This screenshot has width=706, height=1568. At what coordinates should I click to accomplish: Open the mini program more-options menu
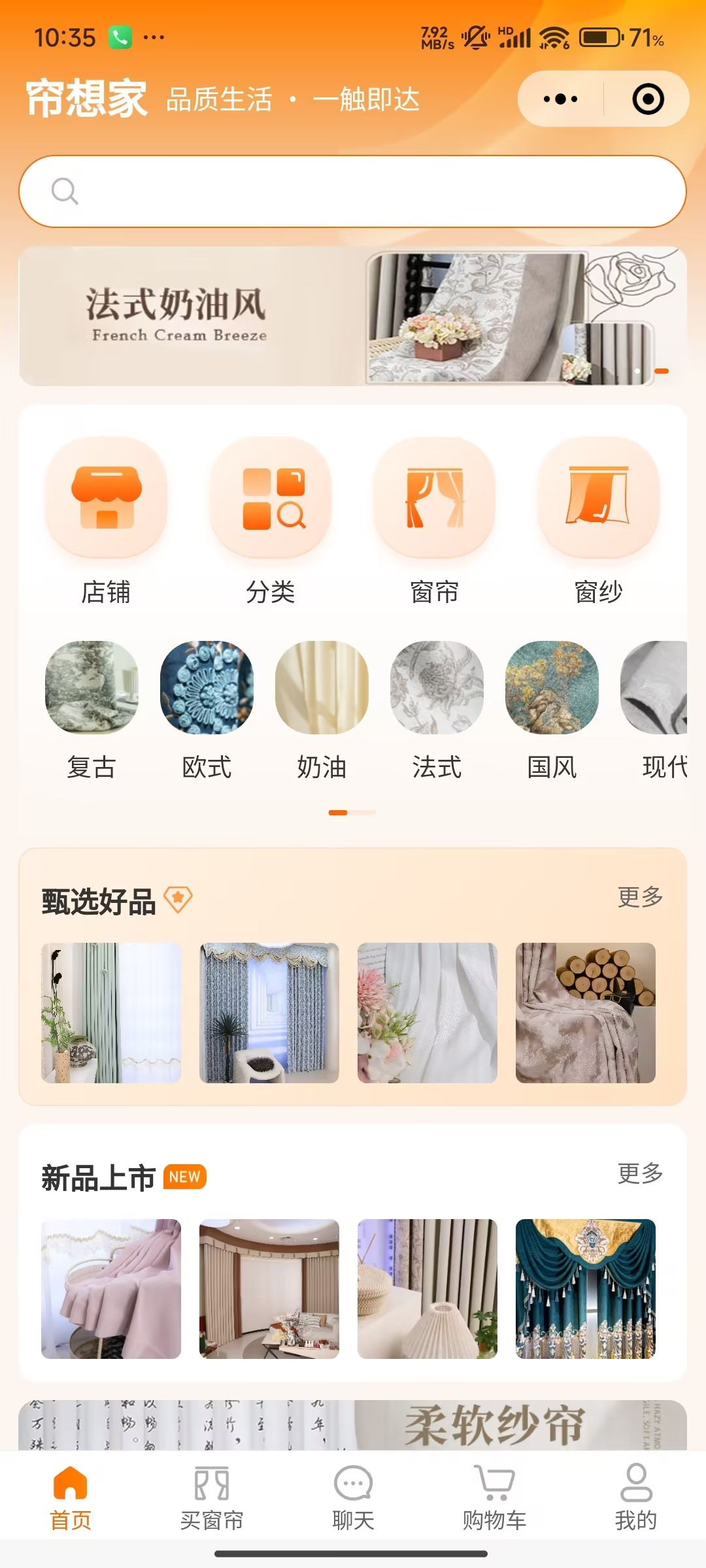(x=561, y=99)
